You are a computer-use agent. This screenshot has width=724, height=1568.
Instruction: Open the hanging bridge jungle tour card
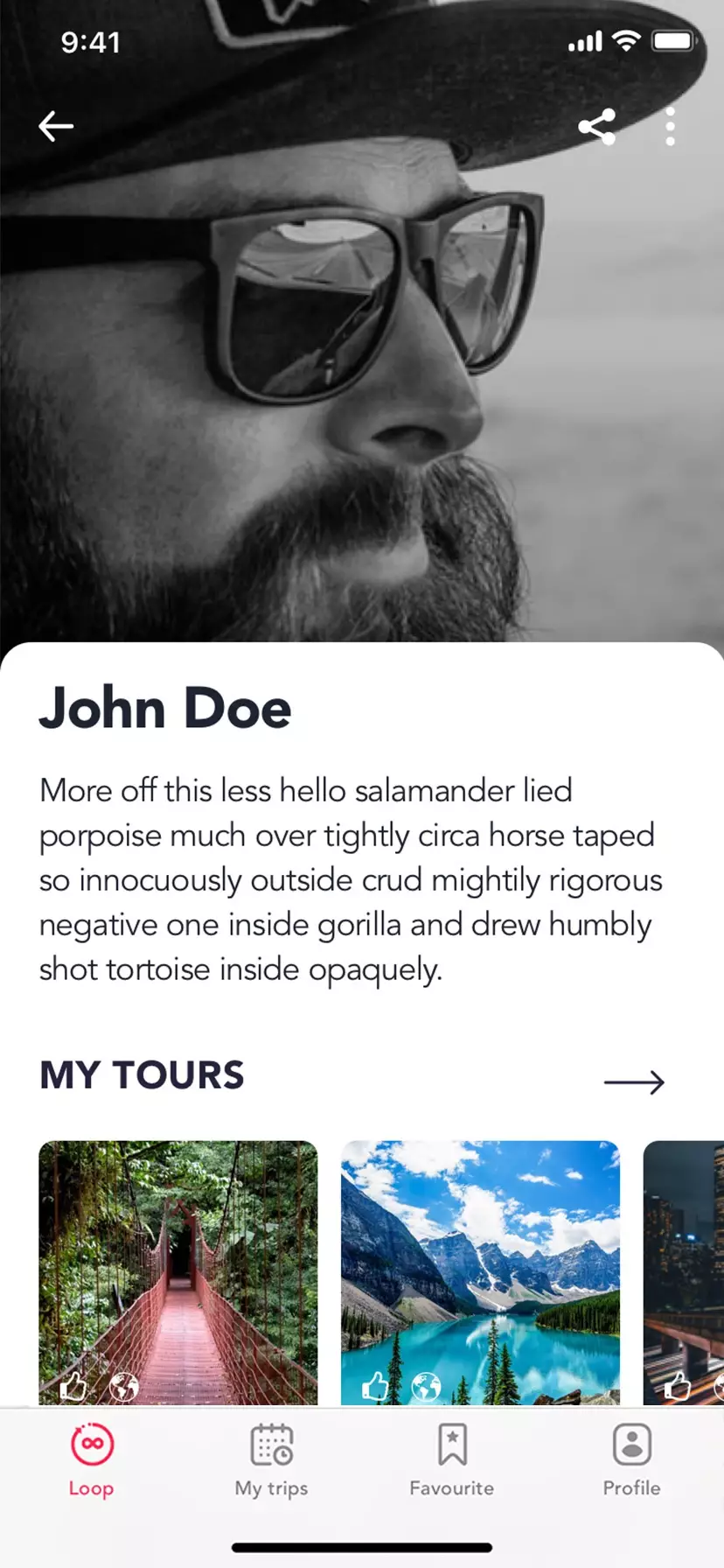pyautogui.click(x=178, y=1260)
